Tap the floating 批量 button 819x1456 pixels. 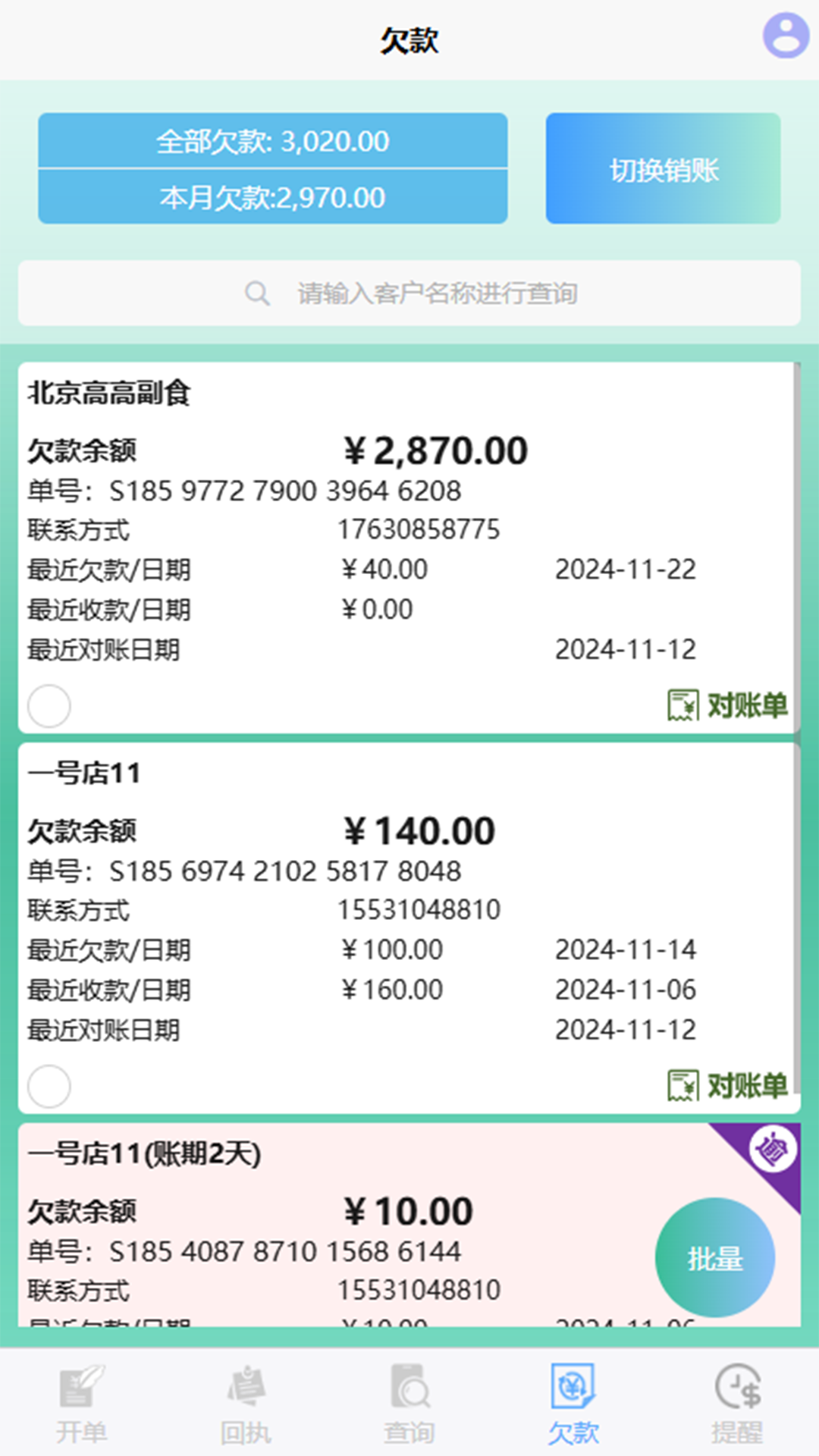714,1257
